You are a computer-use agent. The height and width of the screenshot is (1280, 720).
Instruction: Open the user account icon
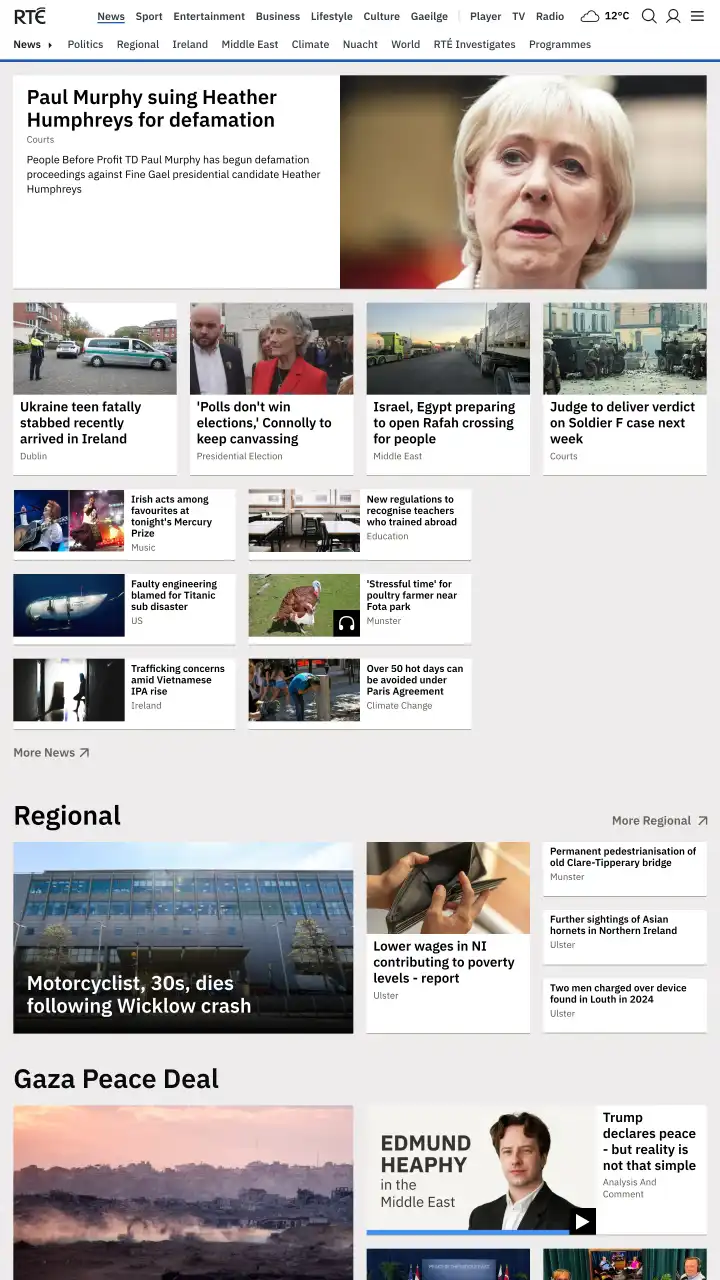pyautogui.click(x=673, y=16)
